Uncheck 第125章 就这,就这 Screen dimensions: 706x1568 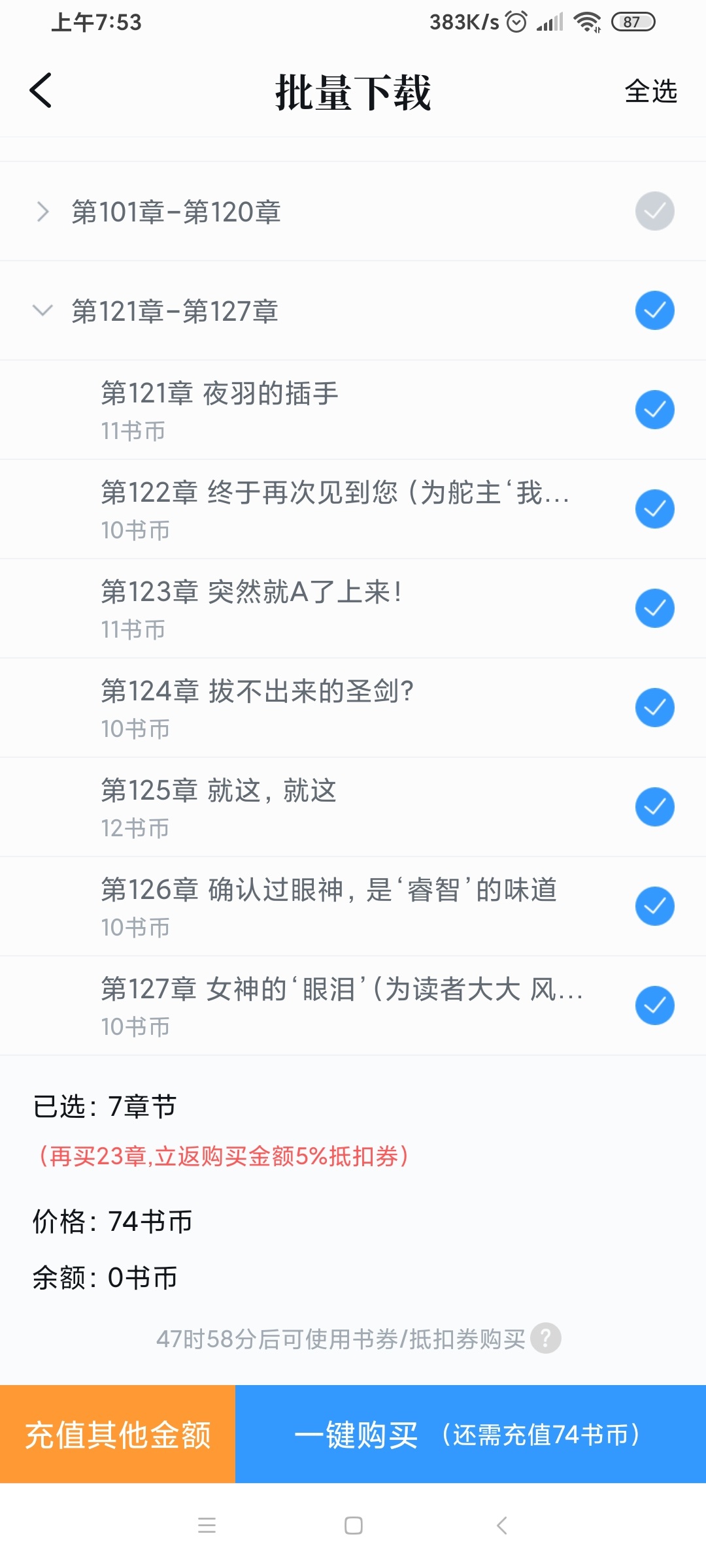pyautogui.click(x=654, y=807)
